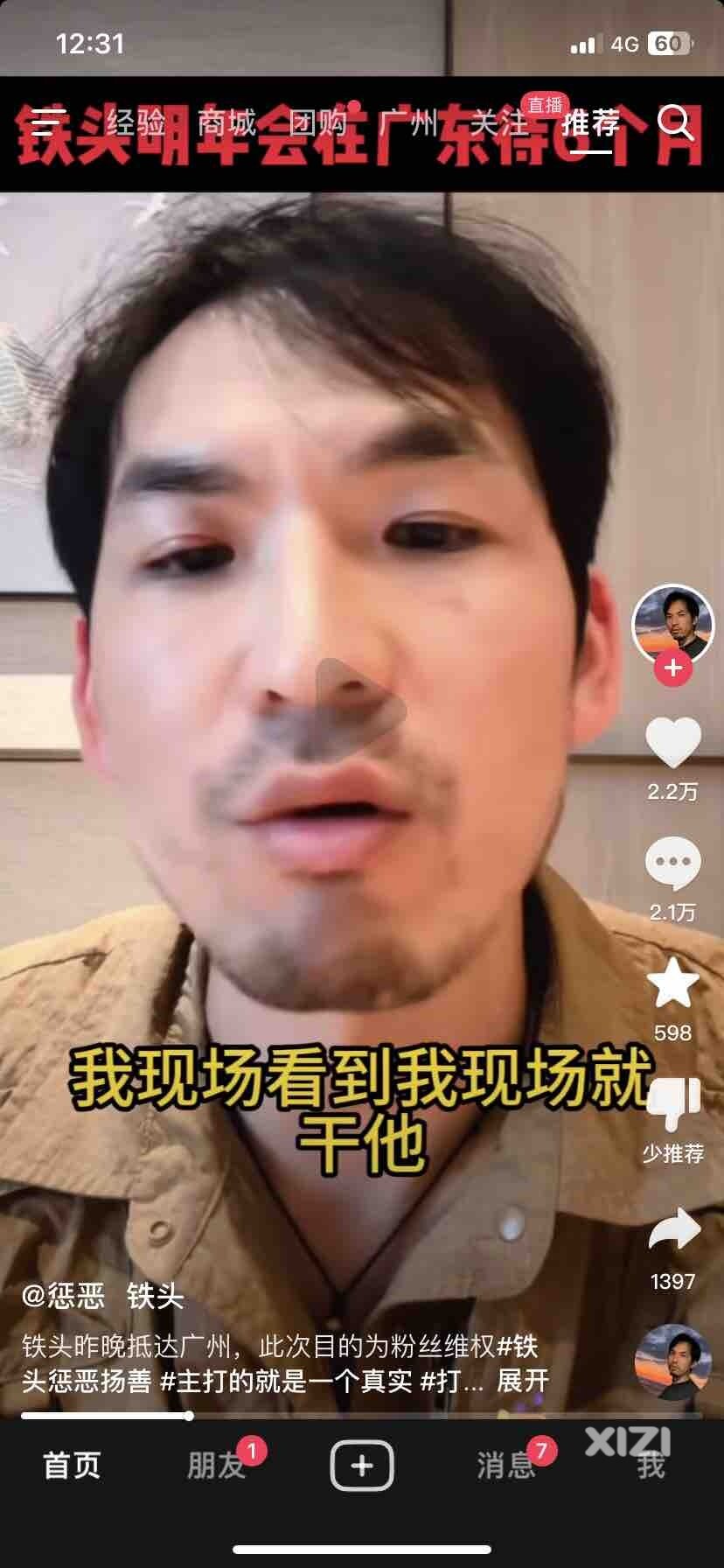Switch to the 广州 tab
Screen dimensions: 724x1568
408,123
